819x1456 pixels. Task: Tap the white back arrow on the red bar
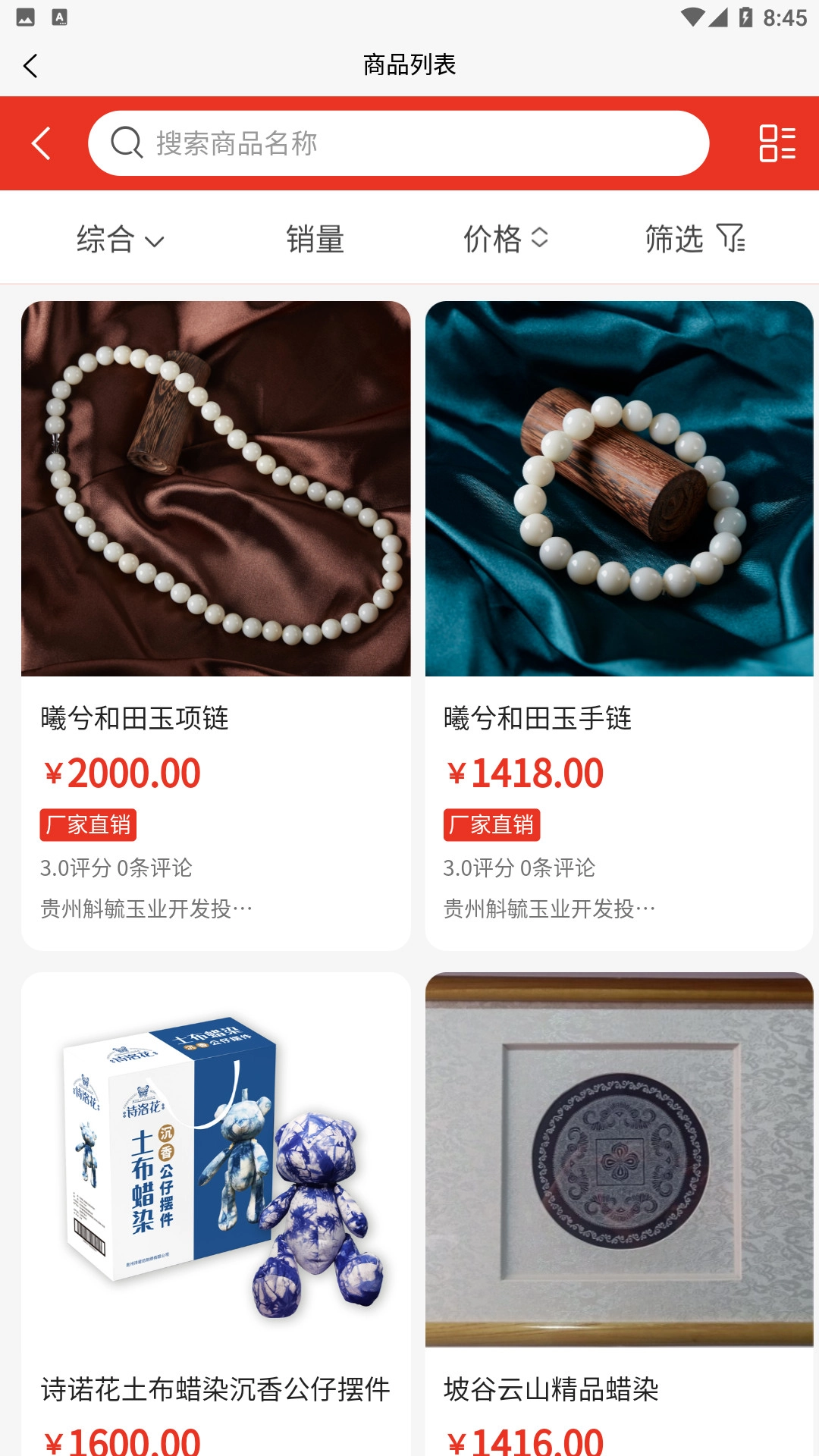(42, 143)
